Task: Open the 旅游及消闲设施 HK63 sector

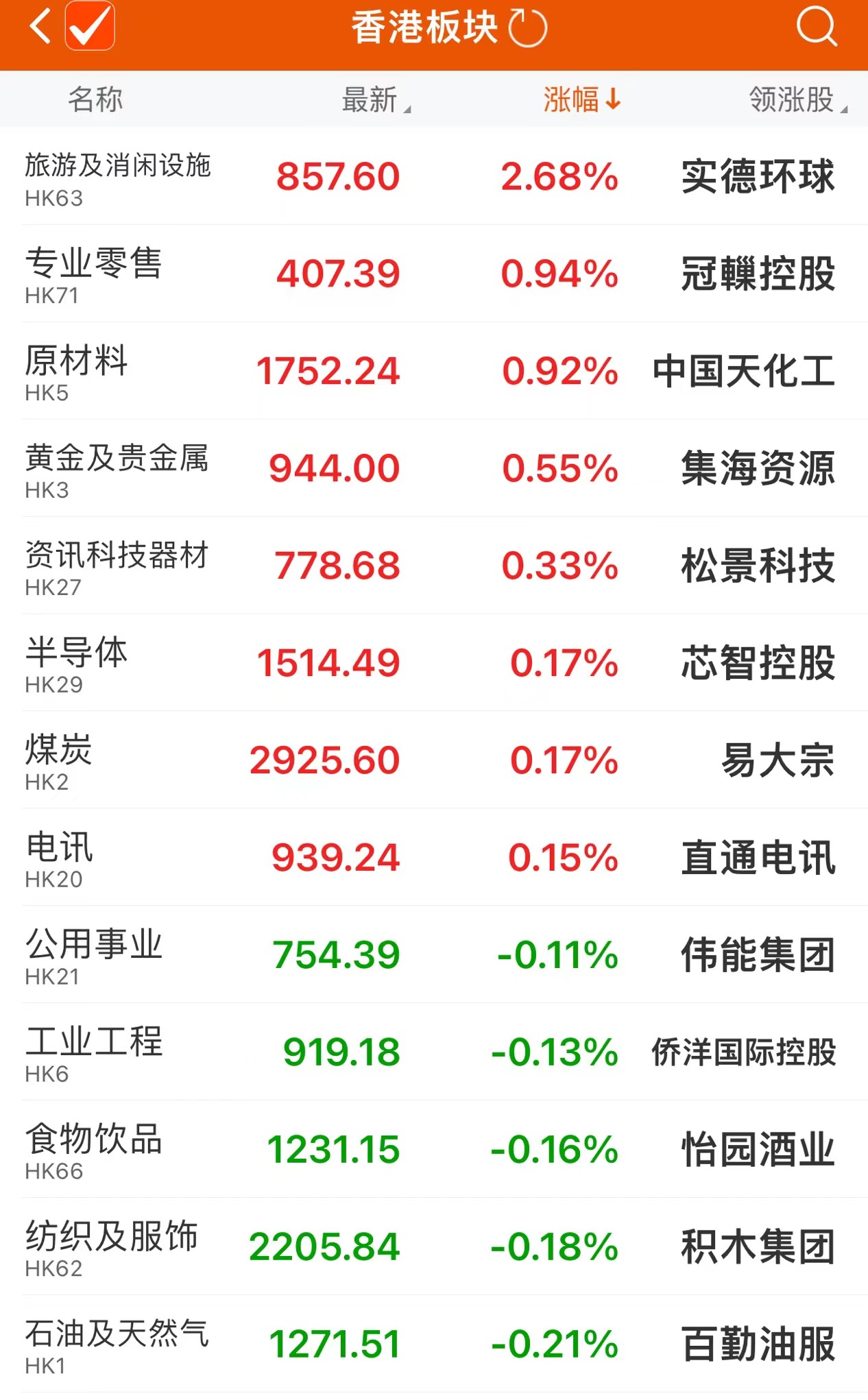Action: pos(118,177)
